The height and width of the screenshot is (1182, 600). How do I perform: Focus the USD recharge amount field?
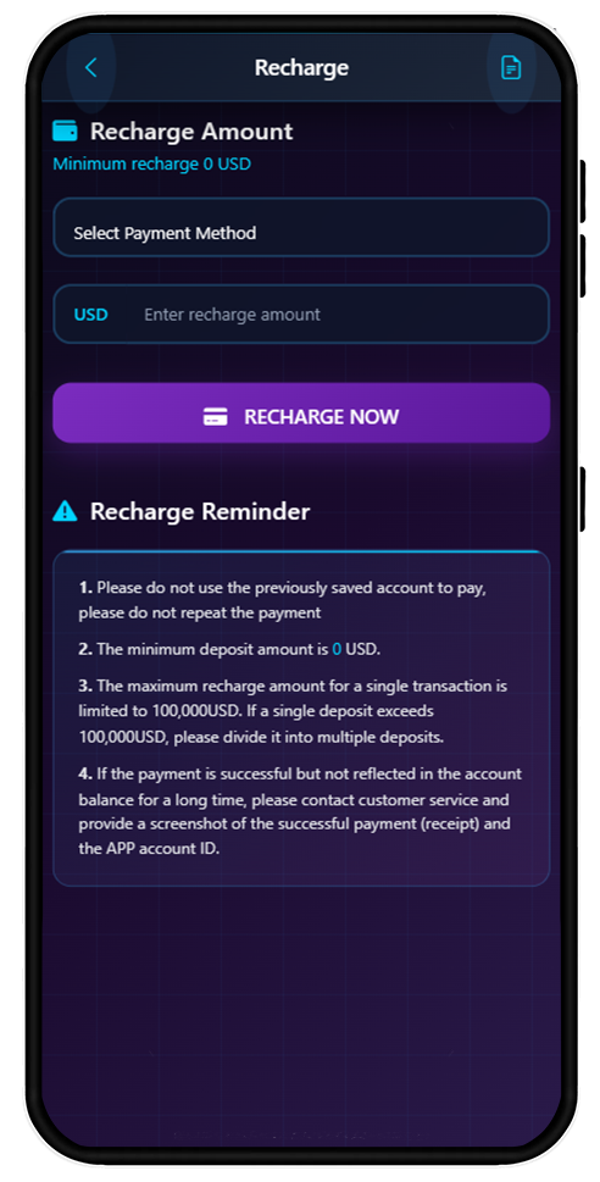[x=330, y=315]
